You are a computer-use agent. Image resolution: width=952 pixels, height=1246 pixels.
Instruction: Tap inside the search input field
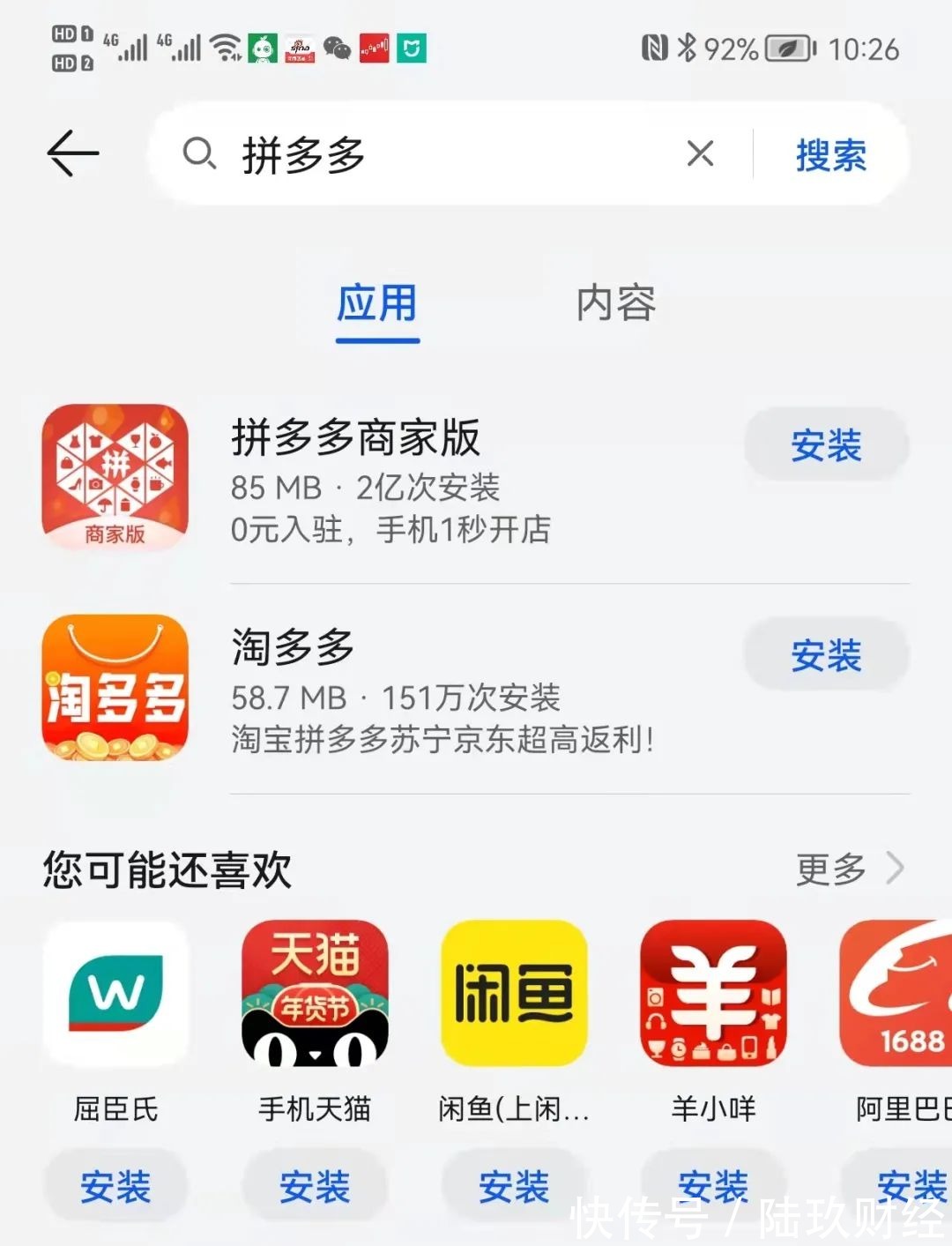(x=423, y=153)
